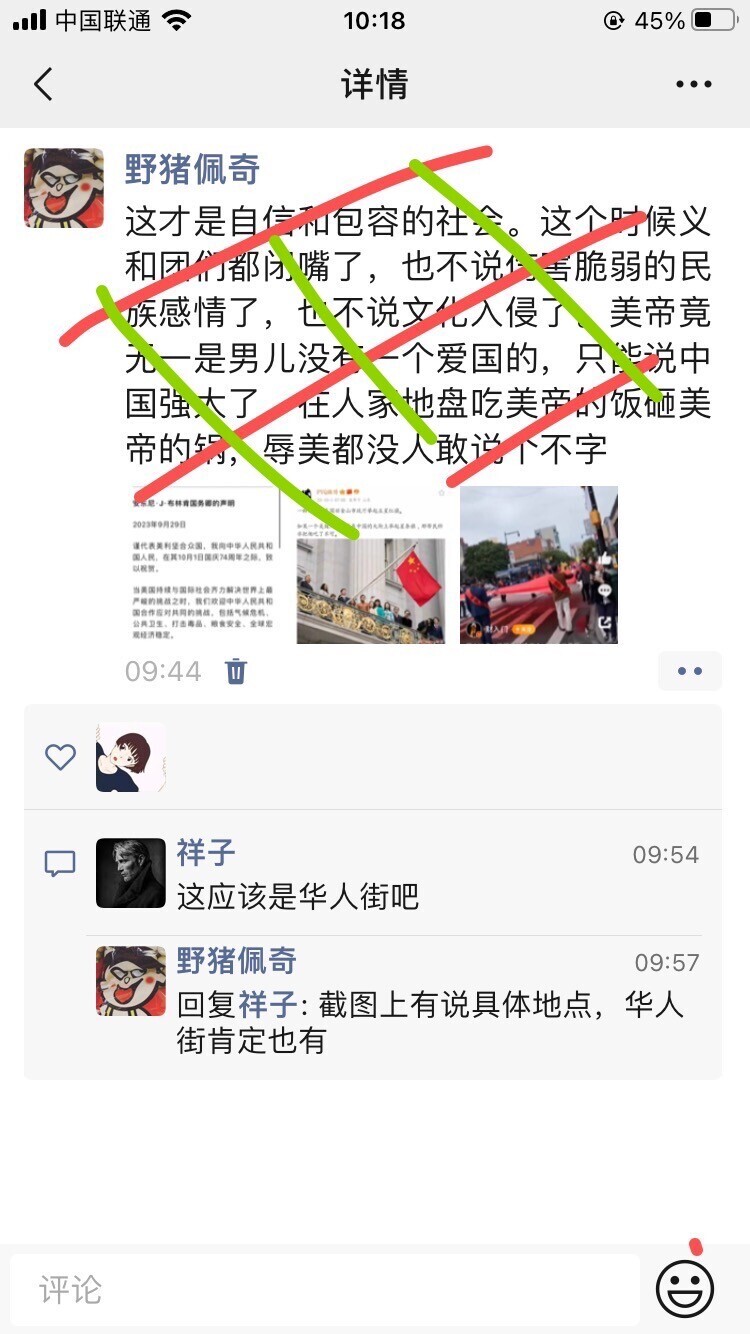
Task: Open the three-dot overflow menu
Action: point(693,85)
